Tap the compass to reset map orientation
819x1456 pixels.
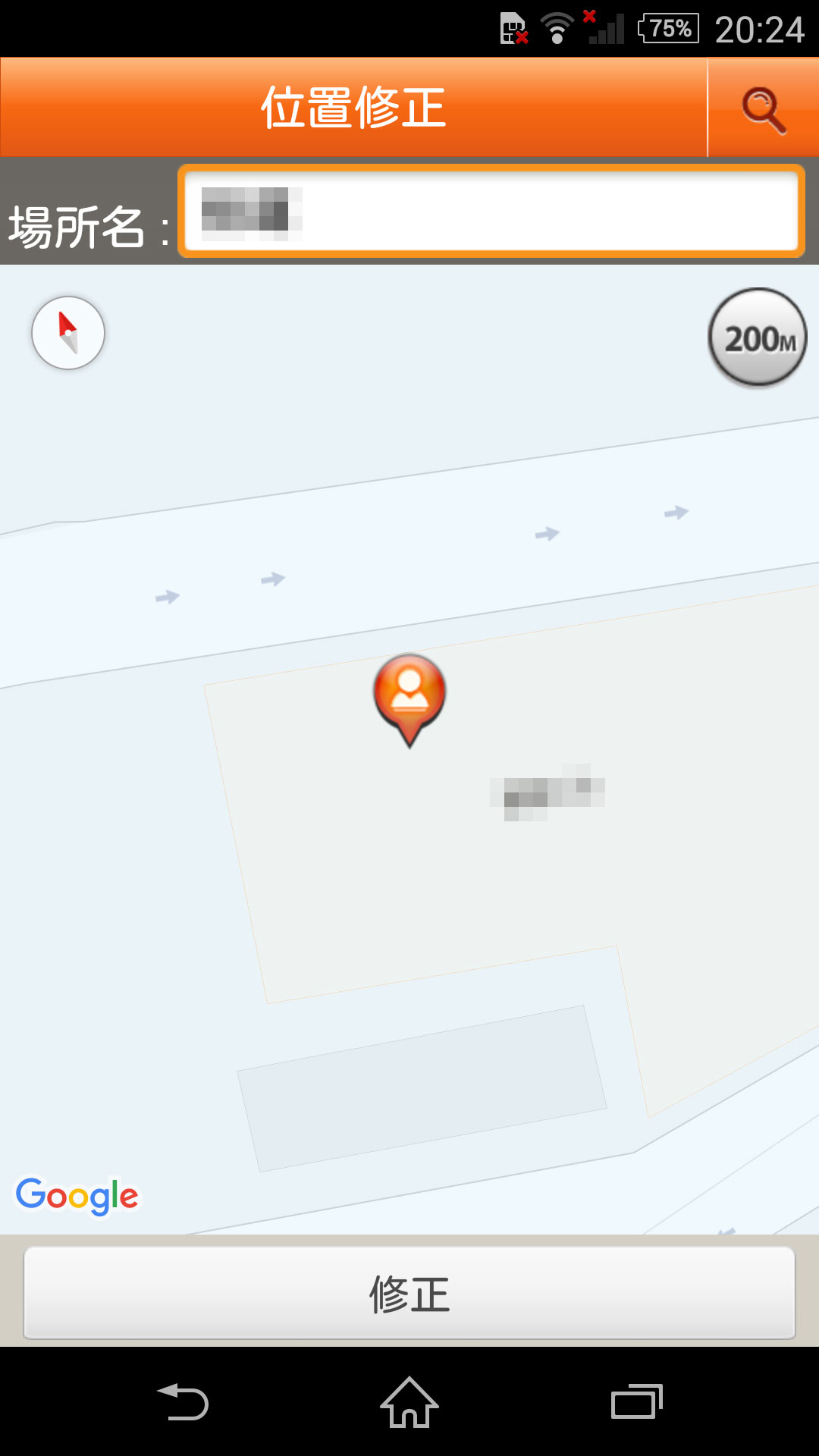(x=68, y=333)
